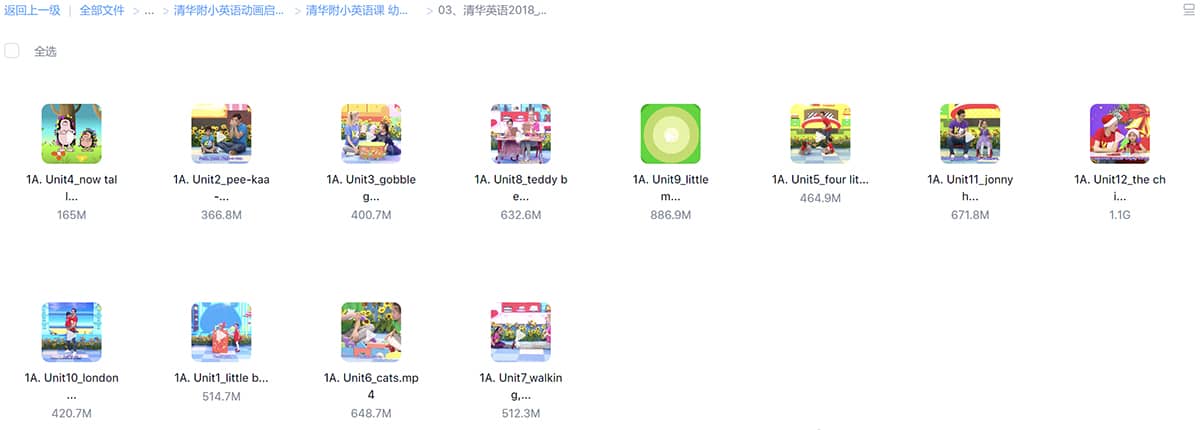
Task: Open video 1A. Unit11_jonny
Action: (970, 133)
